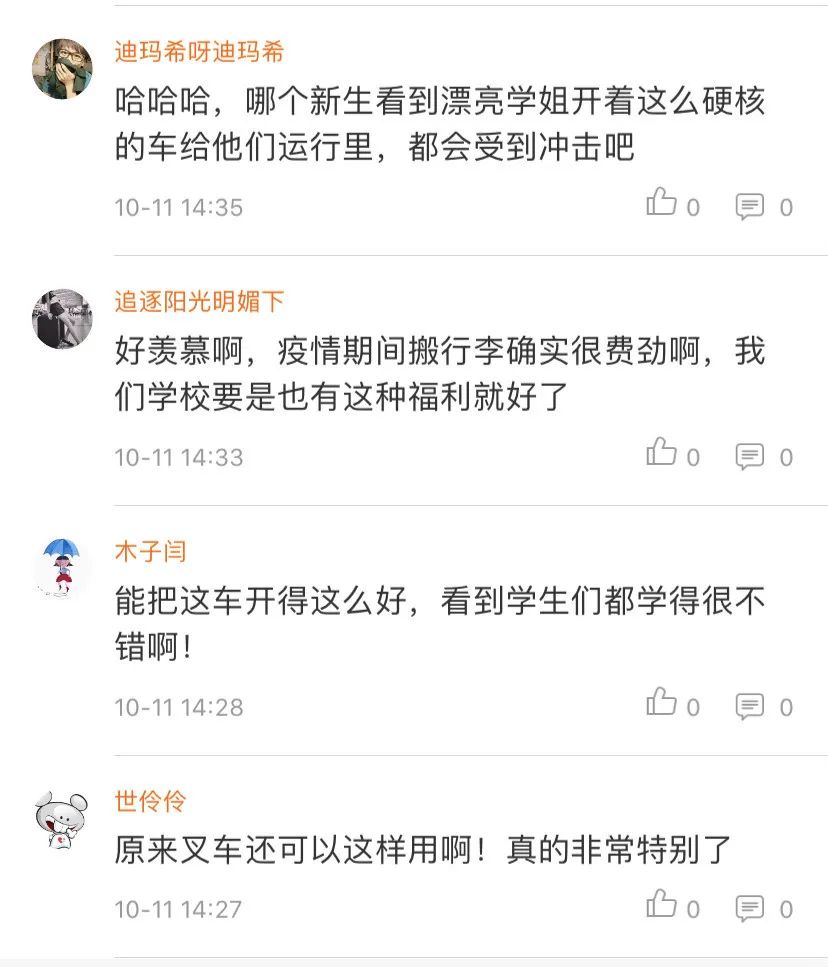Open the username 迪玛希呀迪玛希

[199, 51]
